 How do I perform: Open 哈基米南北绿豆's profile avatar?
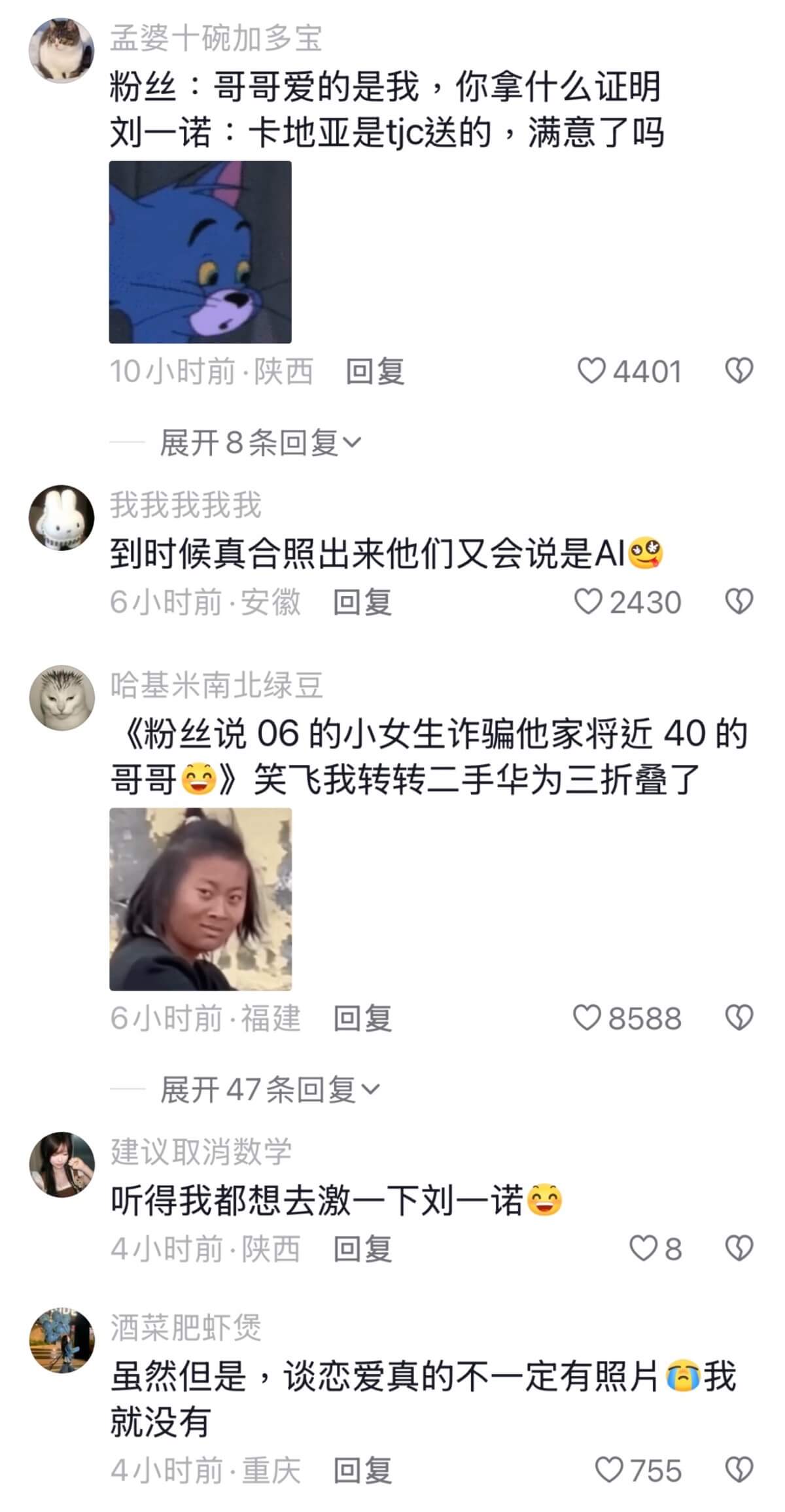(62, 697)
